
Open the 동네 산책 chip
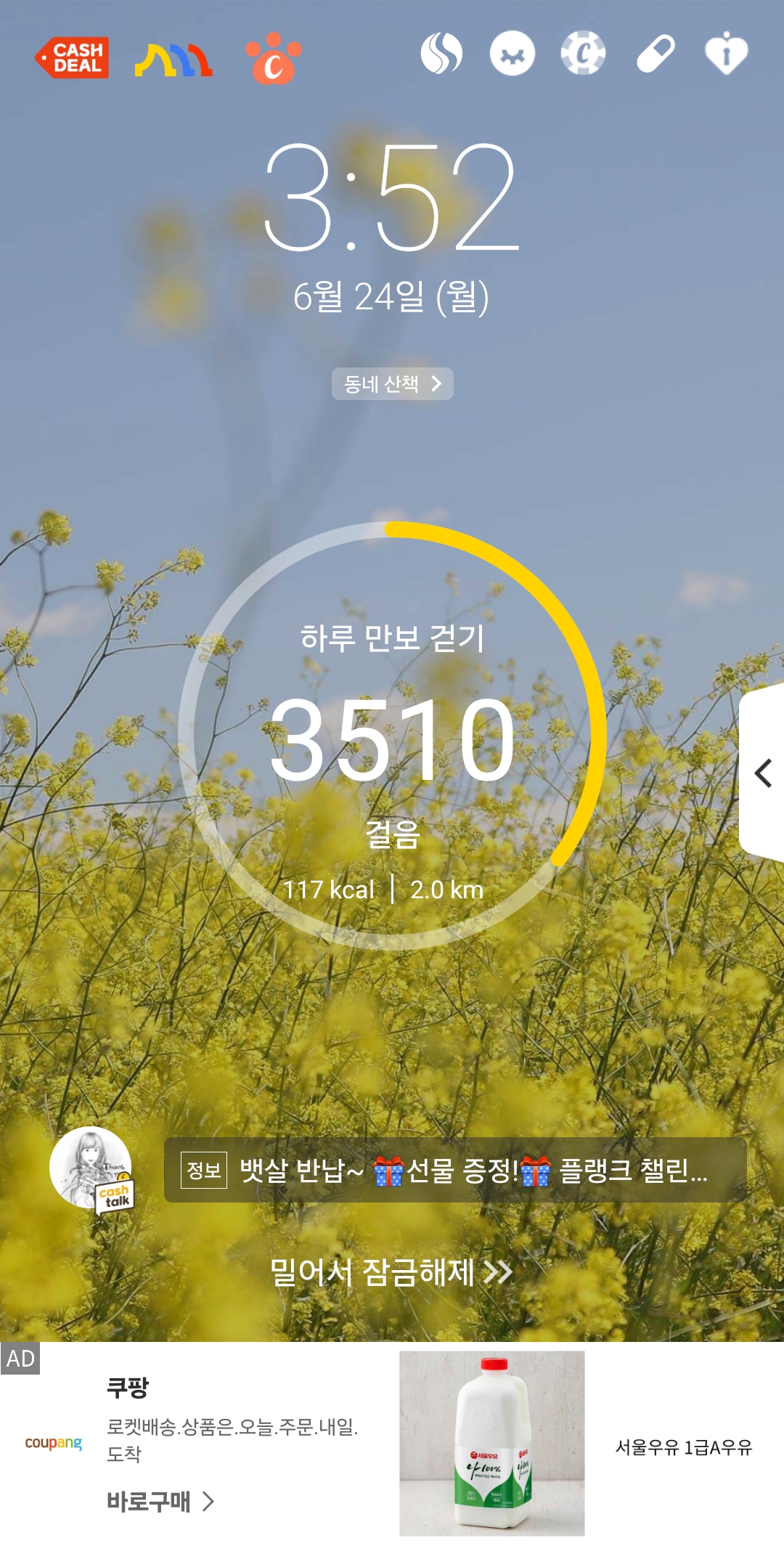392,383
